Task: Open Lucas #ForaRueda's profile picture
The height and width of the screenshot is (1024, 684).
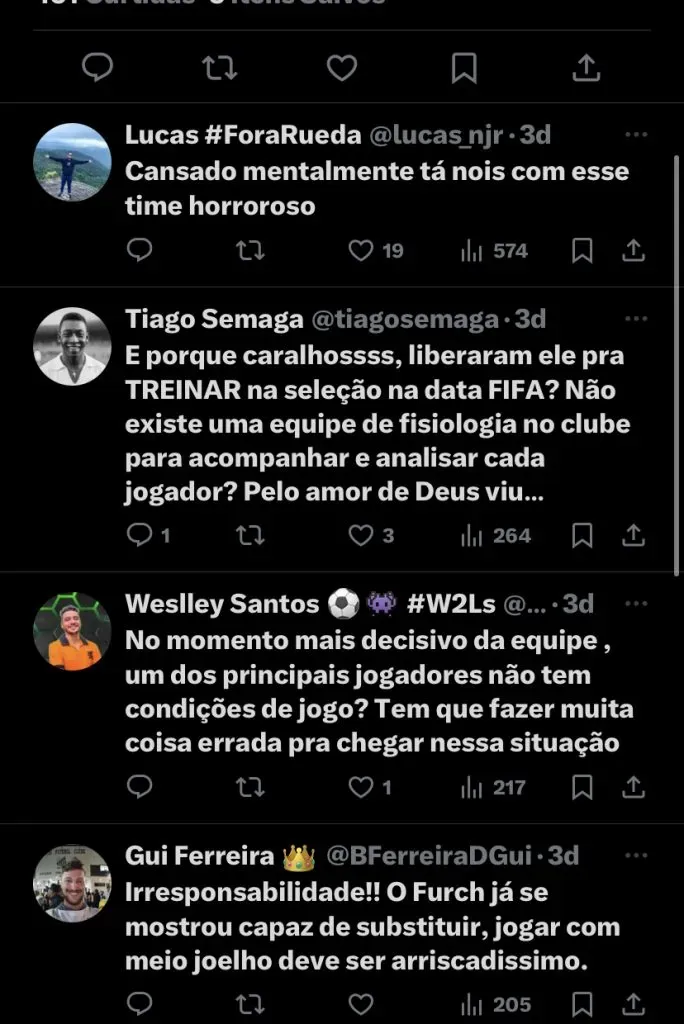Action: tap(72, 162)
